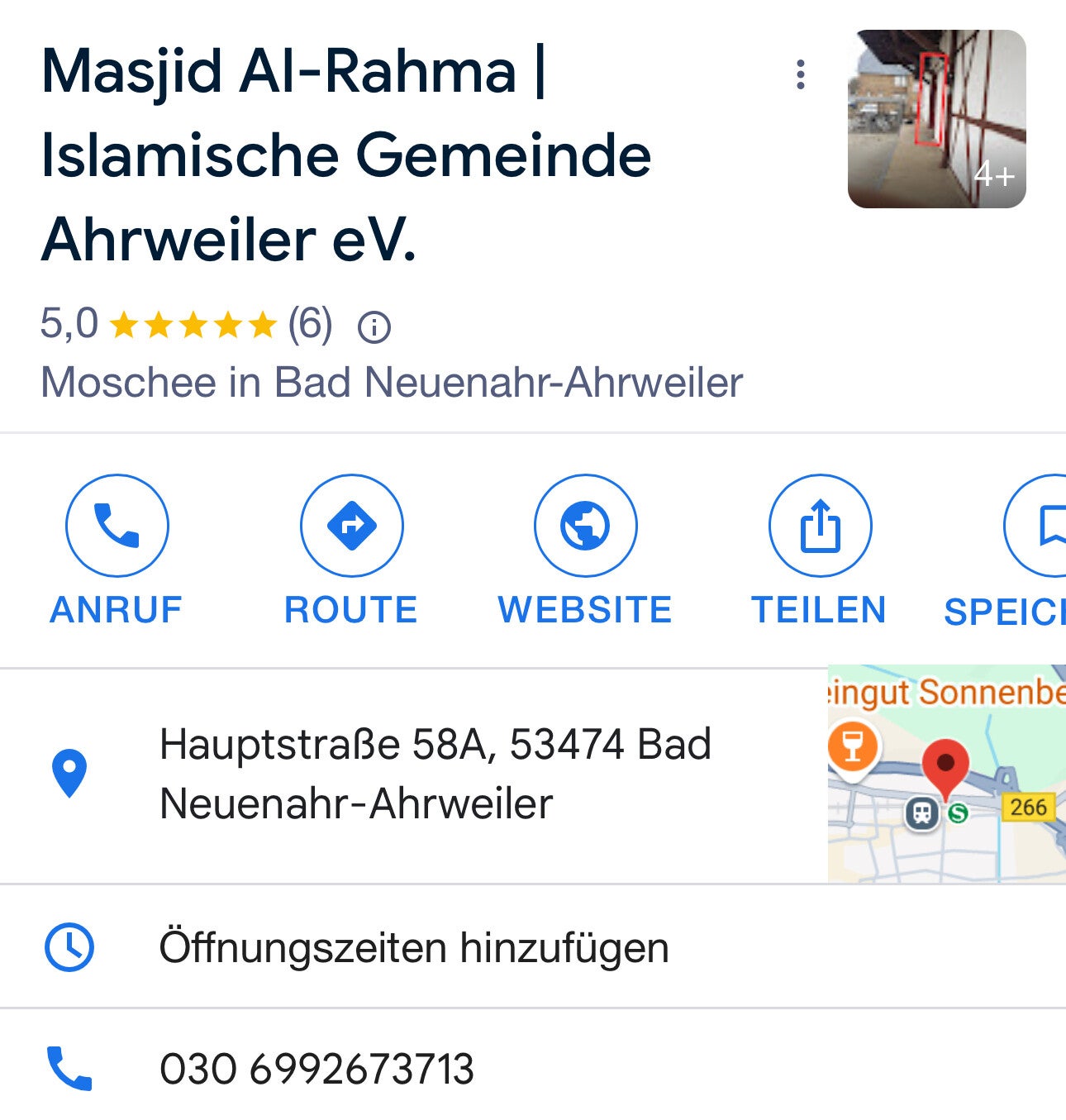Open the Hauptstraße 58A address row
The image size is (1066, 1120).
tap(434, 774)
